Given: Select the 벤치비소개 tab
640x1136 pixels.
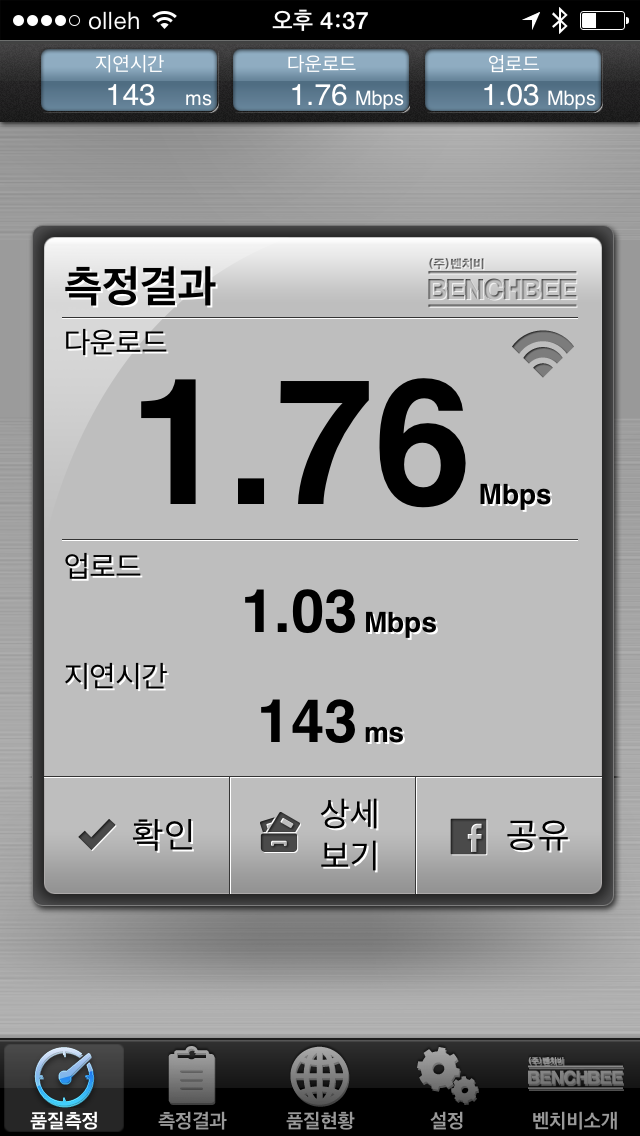Looking at the screenshot, I should 575,1089.
